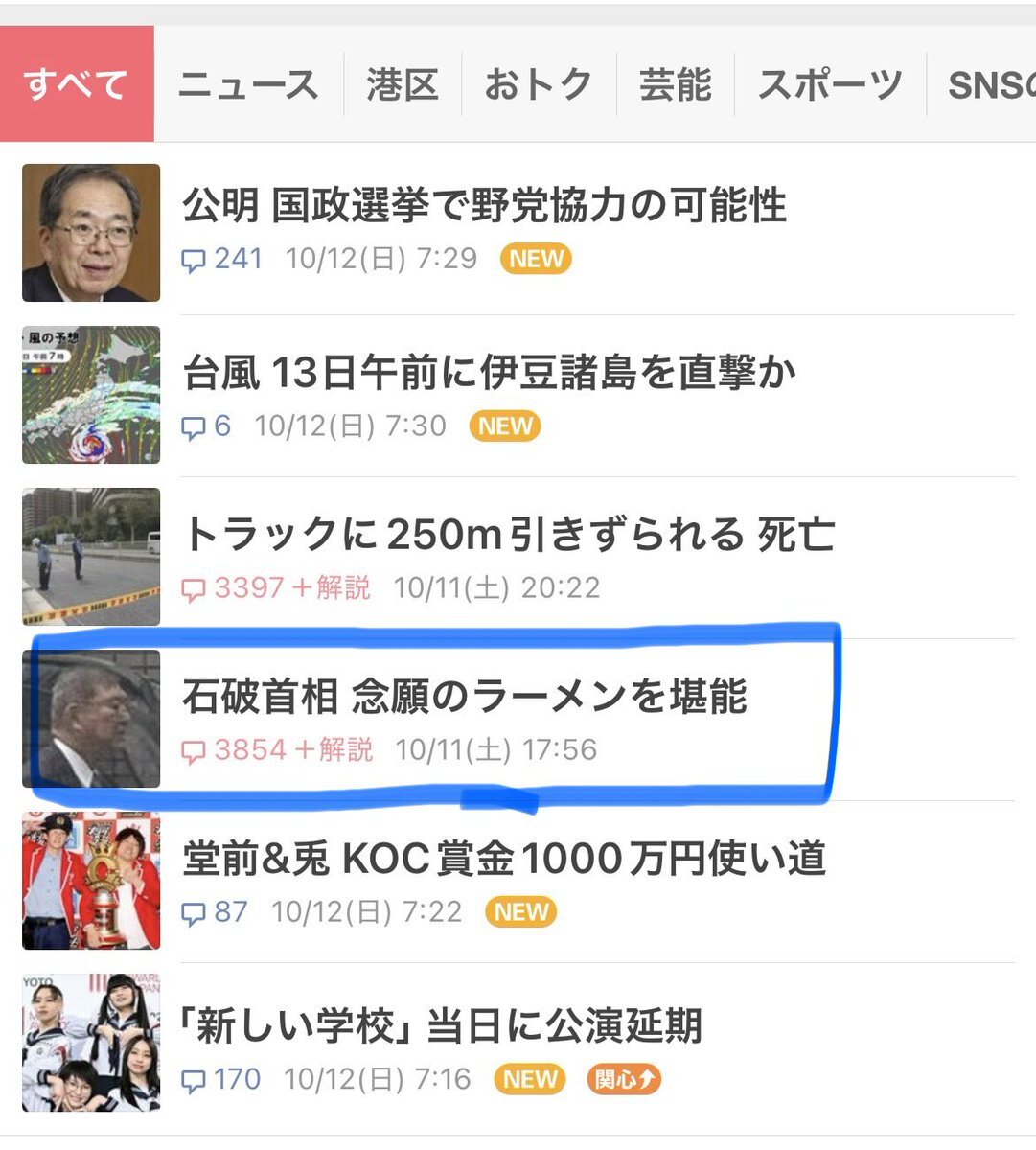Open article 公明 国政選挙で野党協力の可能性

pyautogui.click(x=484, y=205)
